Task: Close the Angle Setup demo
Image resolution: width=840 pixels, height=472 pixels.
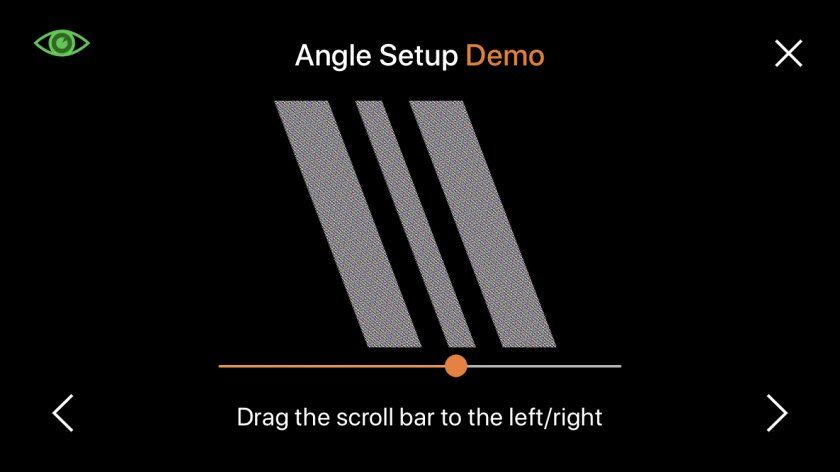Action: click(x=788, y=54)
